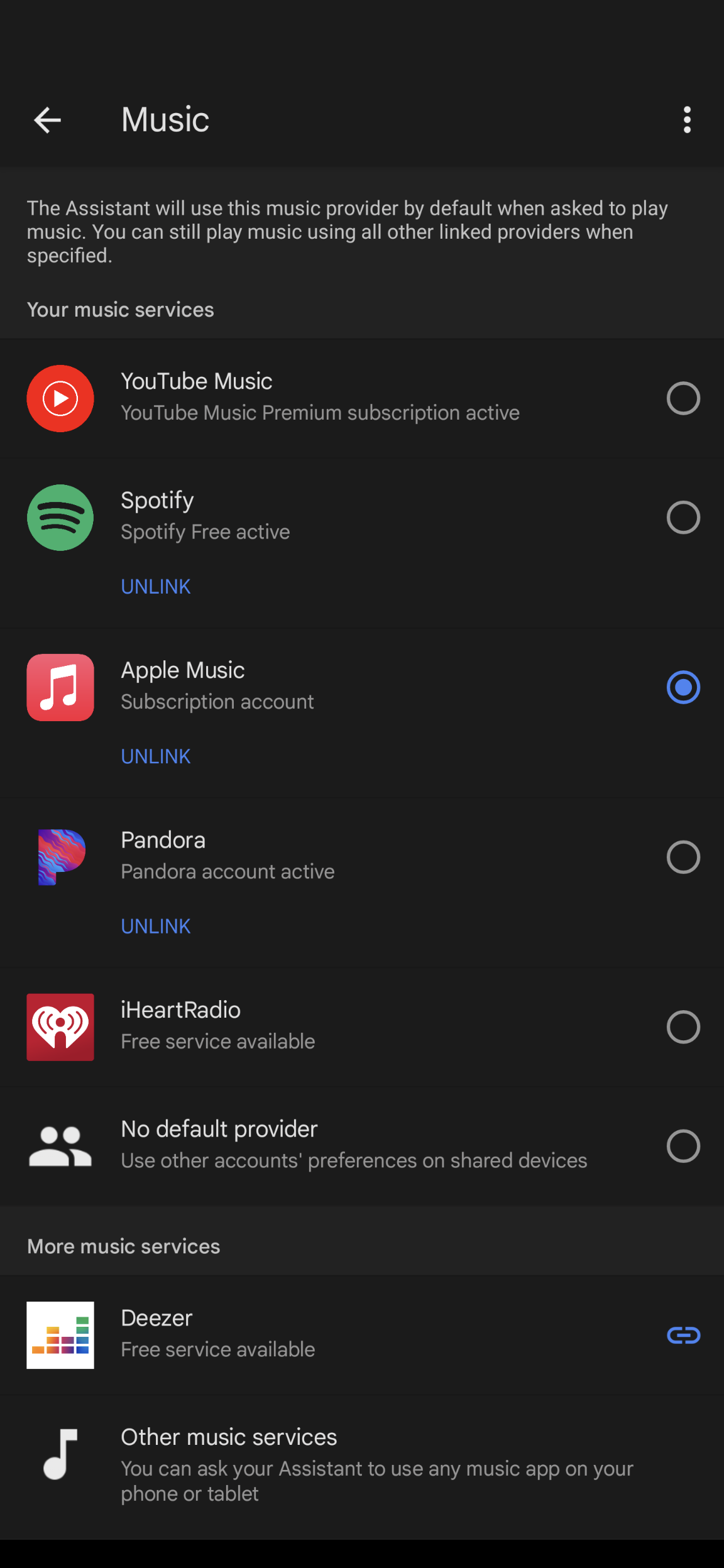Set Pandora as default provider

click(x=683, y=857)
